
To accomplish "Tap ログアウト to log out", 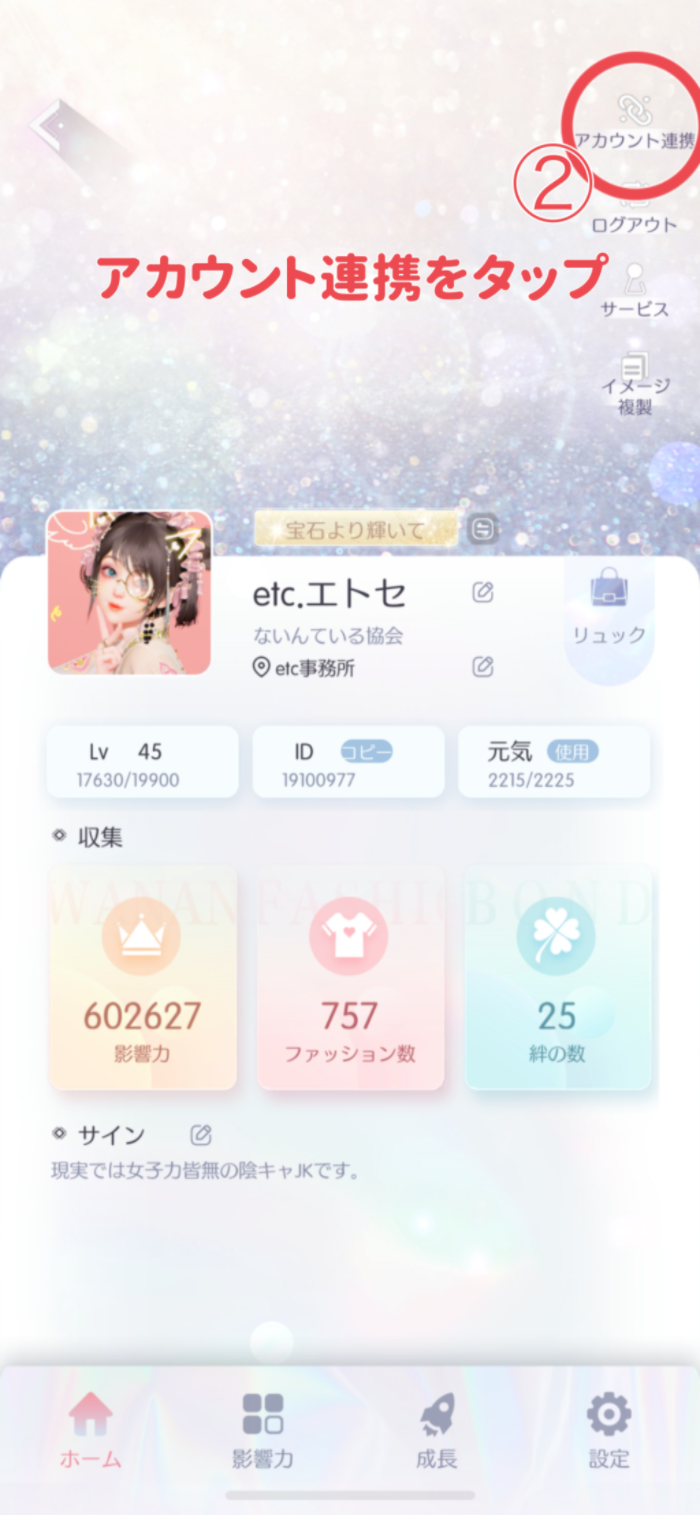I will 634,211.
